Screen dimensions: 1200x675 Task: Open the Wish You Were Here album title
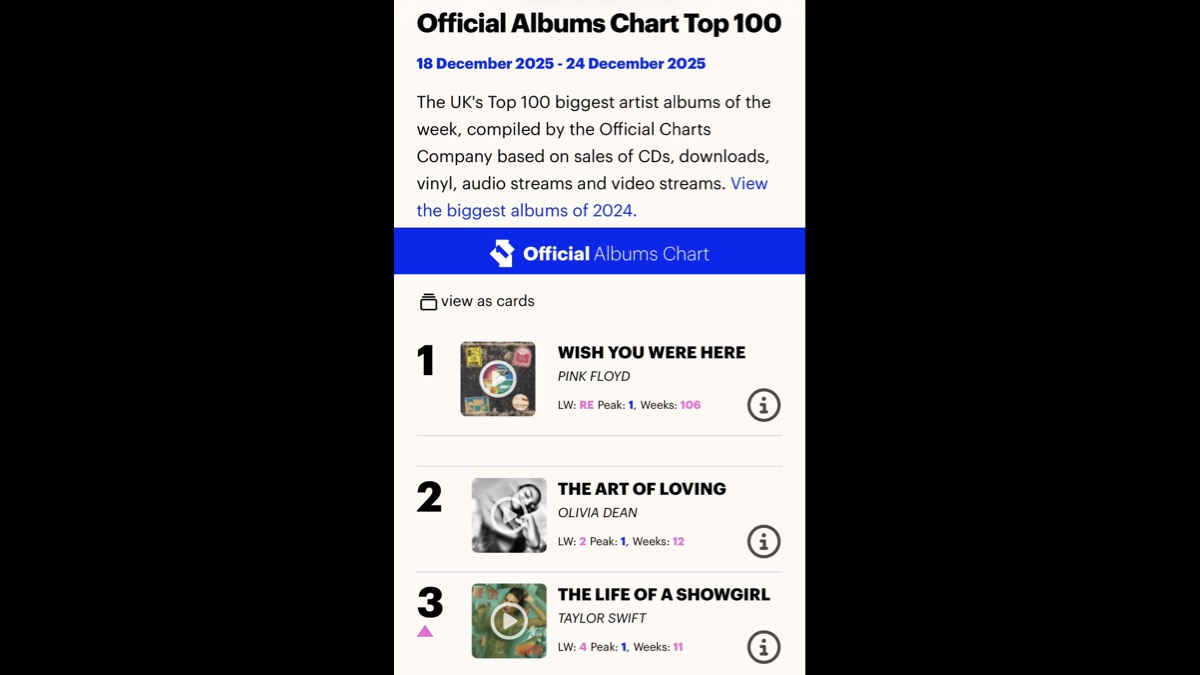(651, 352)
